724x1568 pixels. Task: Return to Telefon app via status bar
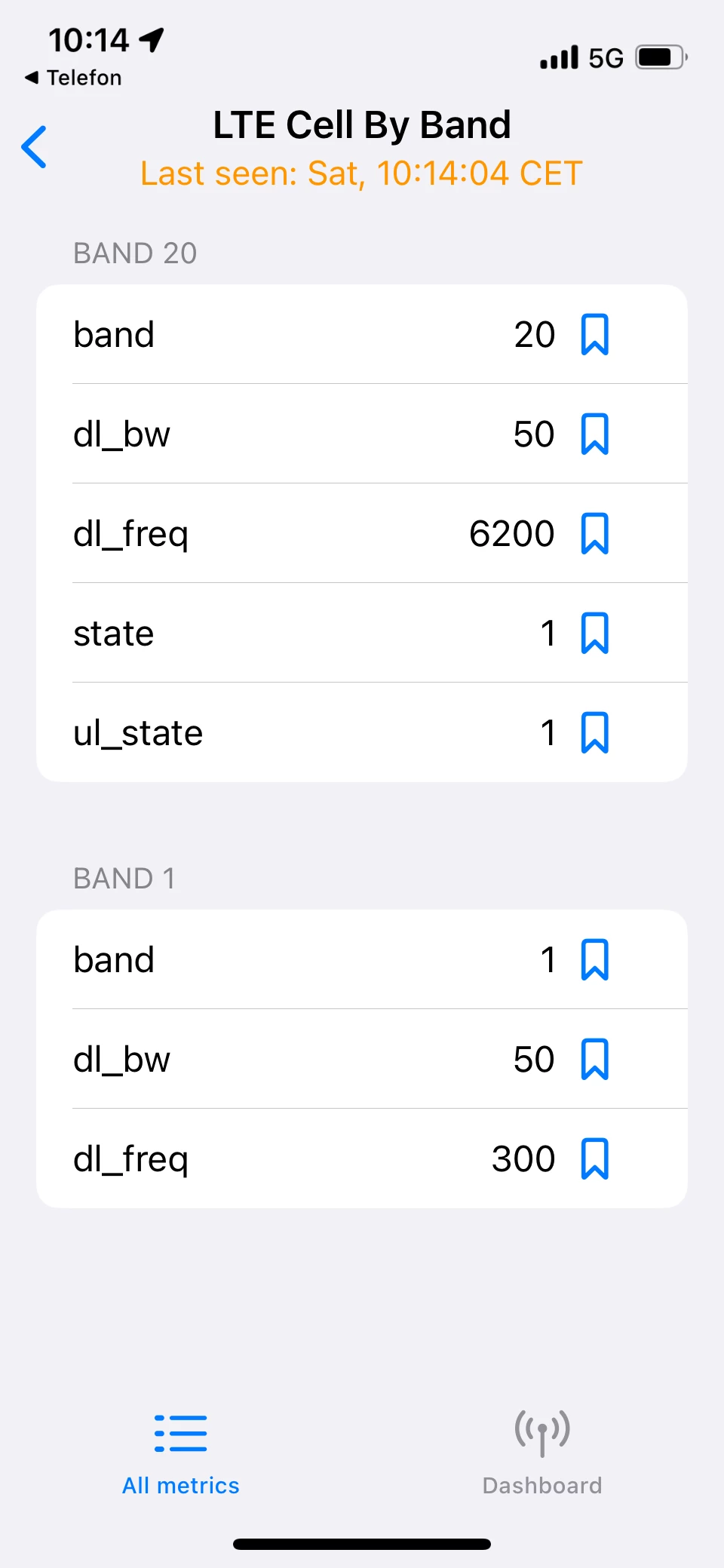[74, 78]
